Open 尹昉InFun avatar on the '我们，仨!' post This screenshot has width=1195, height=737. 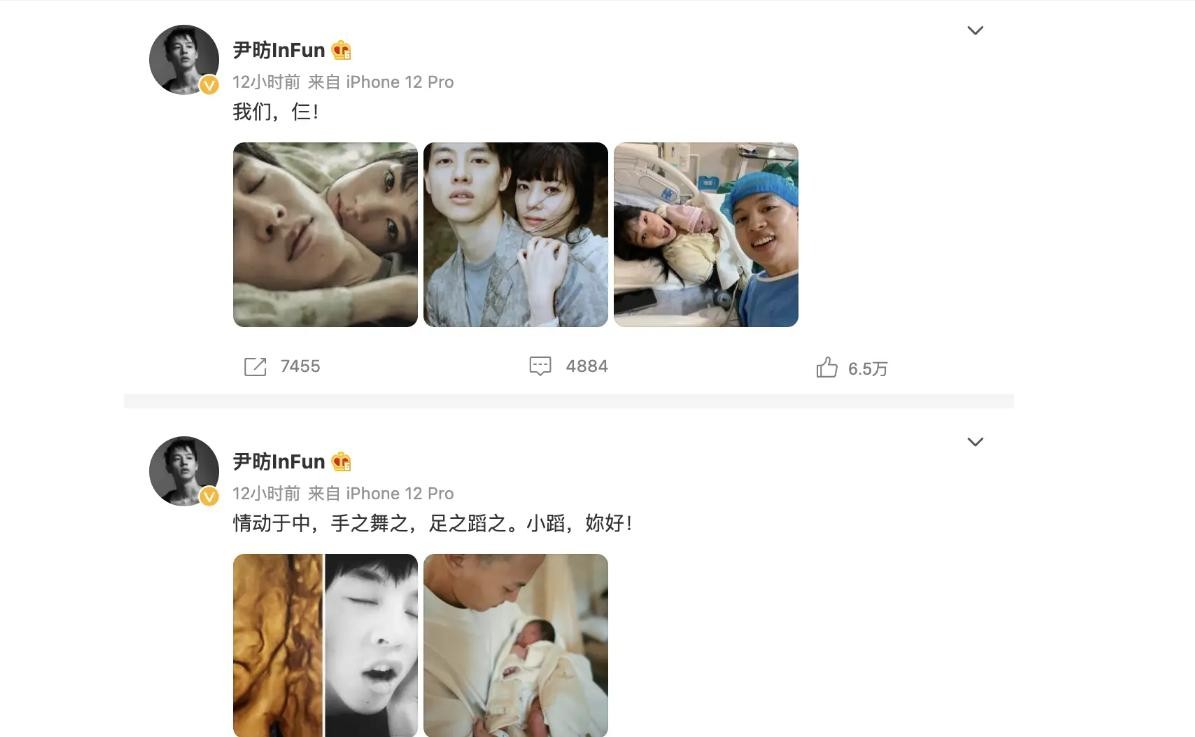pos(184,60)
